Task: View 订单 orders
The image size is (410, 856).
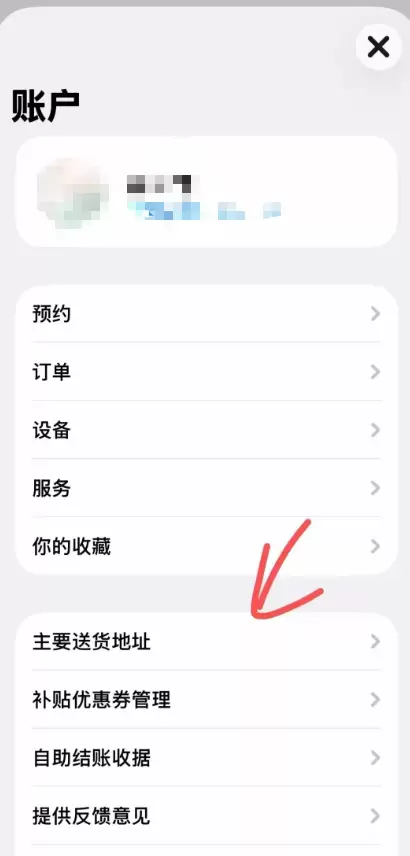Action: pos(206,372)
